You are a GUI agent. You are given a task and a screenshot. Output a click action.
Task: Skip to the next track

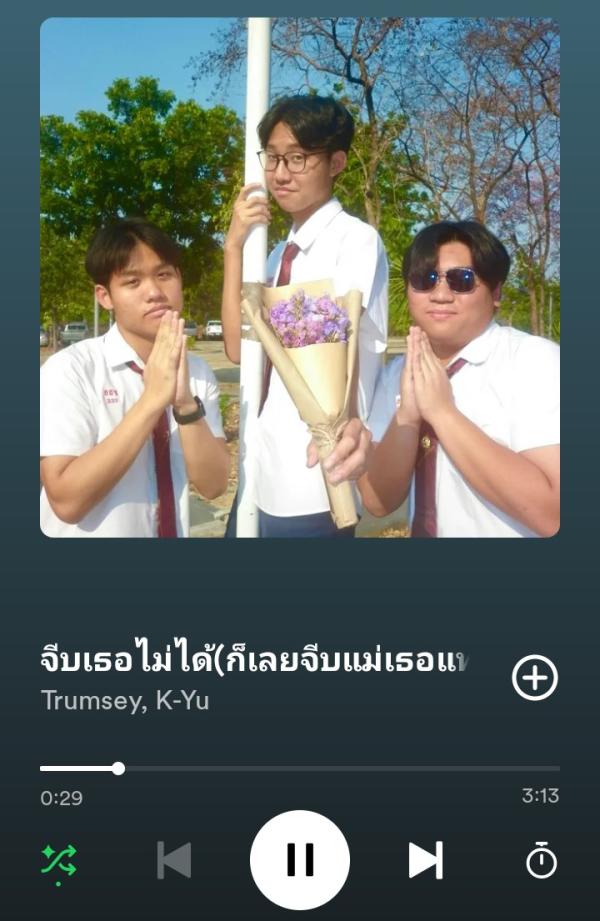(x=425, y=860)
